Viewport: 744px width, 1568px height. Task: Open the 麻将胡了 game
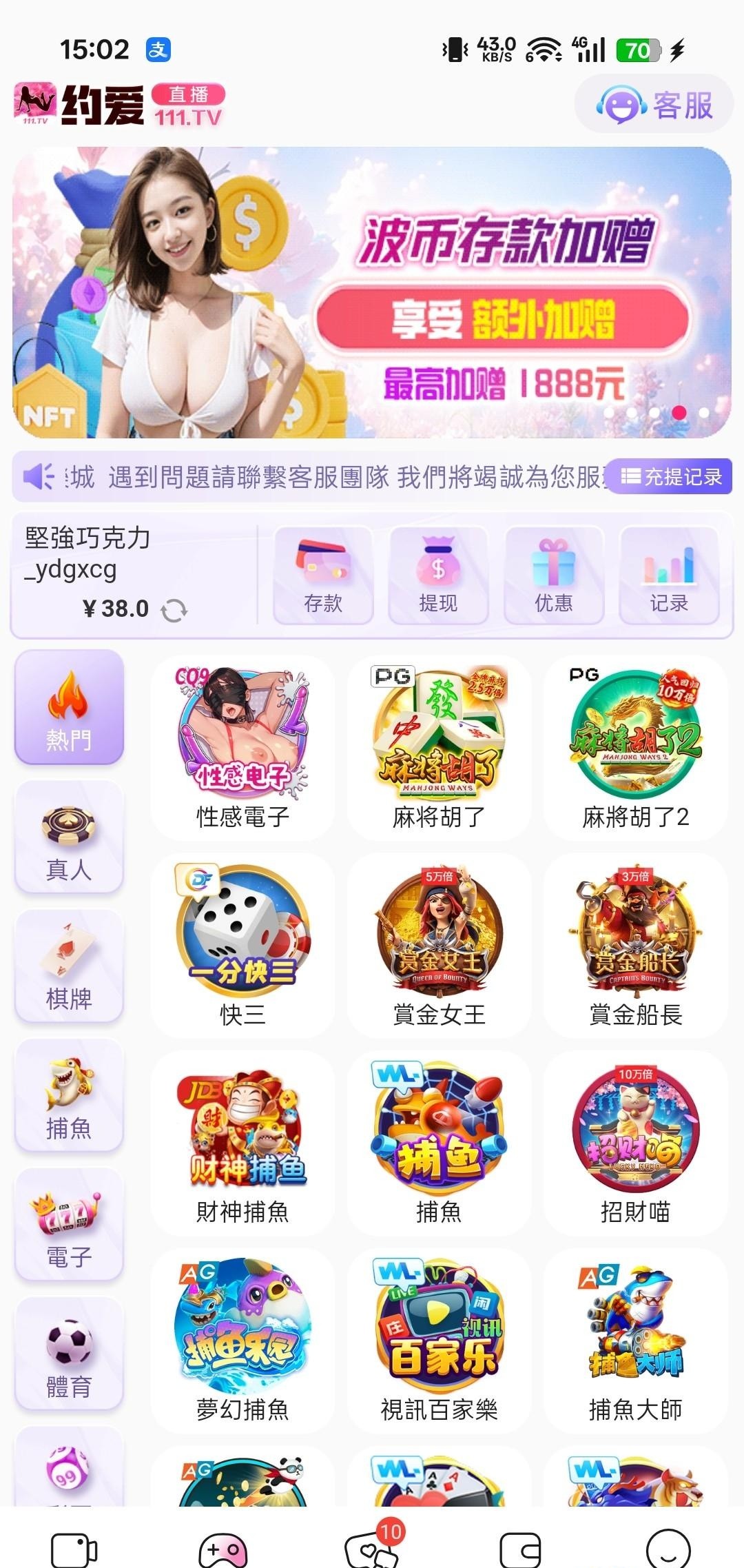[439, 748]
